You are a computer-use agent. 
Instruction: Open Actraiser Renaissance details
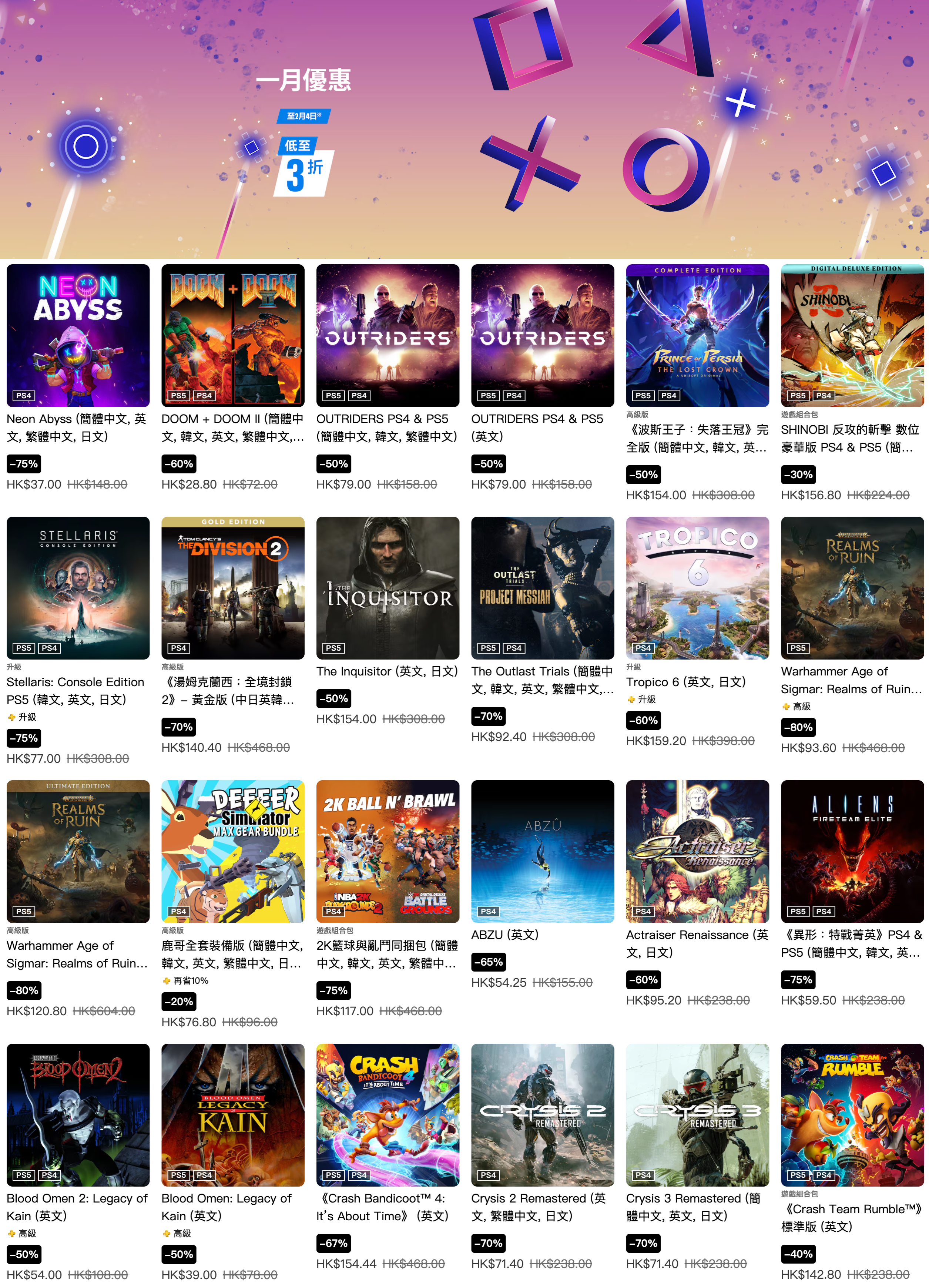697,851
